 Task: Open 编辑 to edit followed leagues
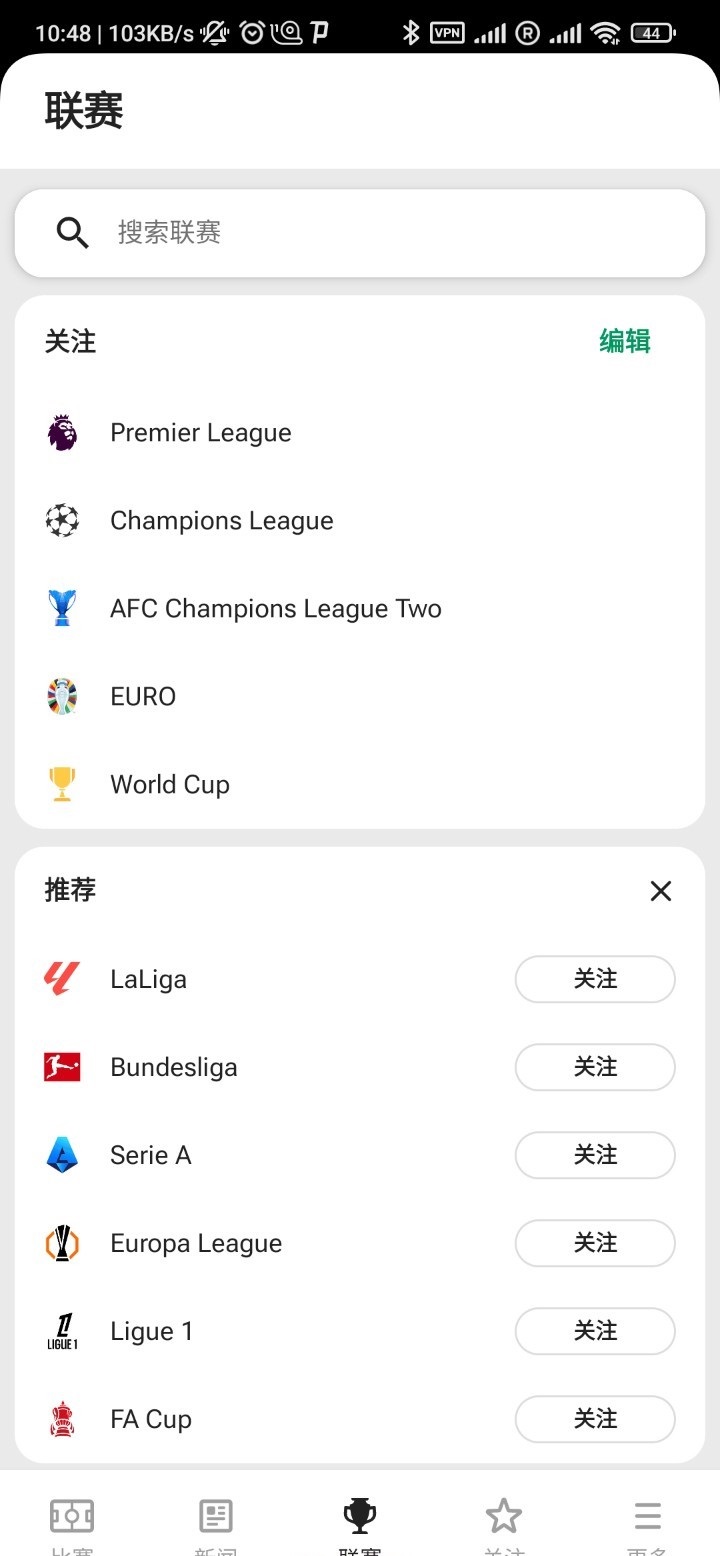[x=625, y=341]
